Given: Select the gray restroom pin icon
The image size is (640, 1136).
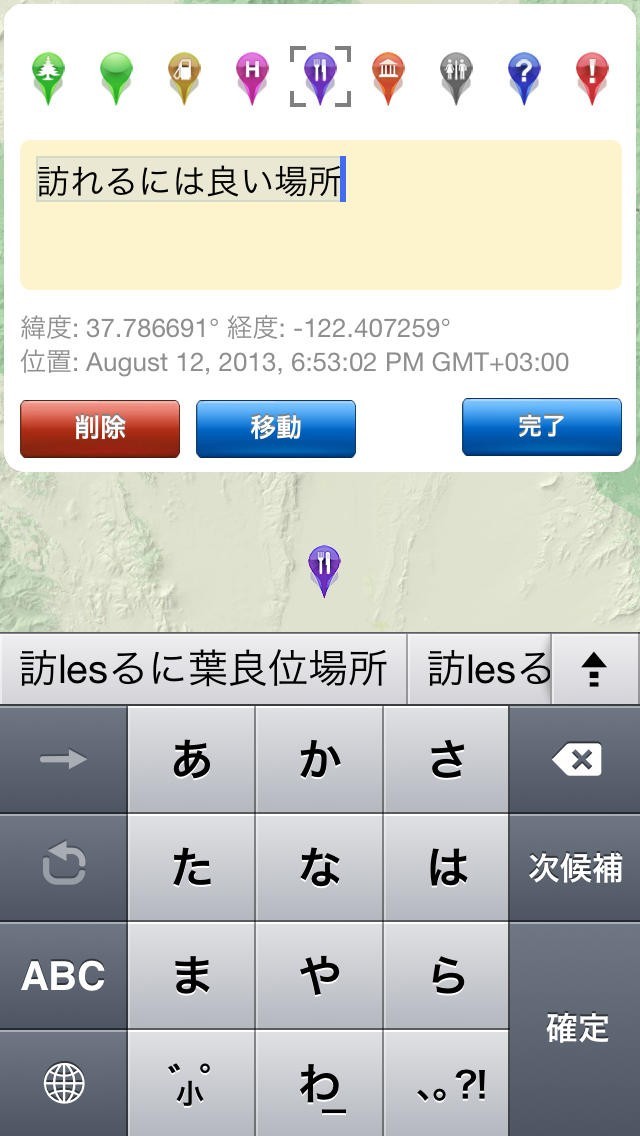Looking at the screenshot, I should tap(456, 74).
